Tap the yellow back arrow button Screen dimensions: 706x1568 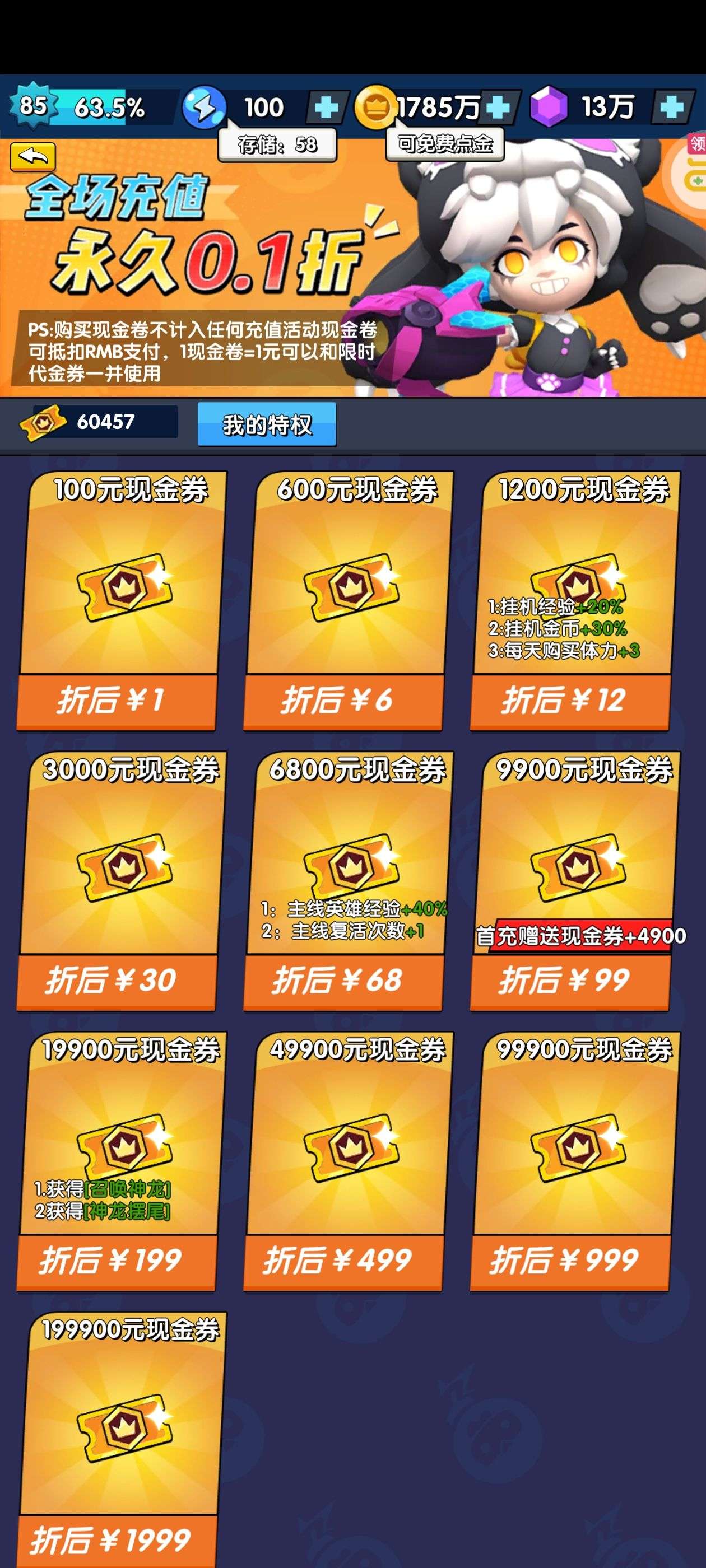coord(33,157)
